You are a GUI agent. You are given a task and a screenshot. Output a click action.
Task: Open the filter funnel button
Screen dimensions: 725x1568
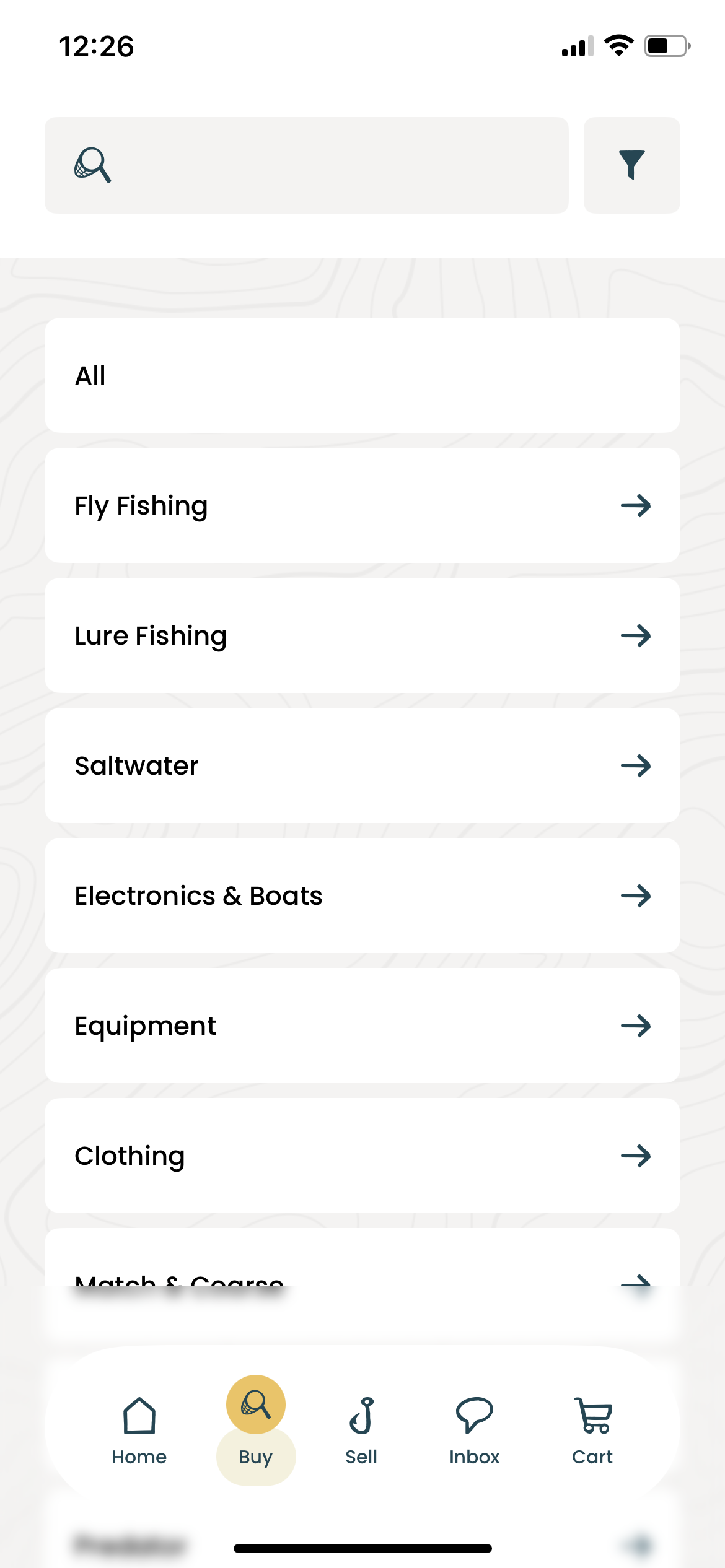point(631,165)
